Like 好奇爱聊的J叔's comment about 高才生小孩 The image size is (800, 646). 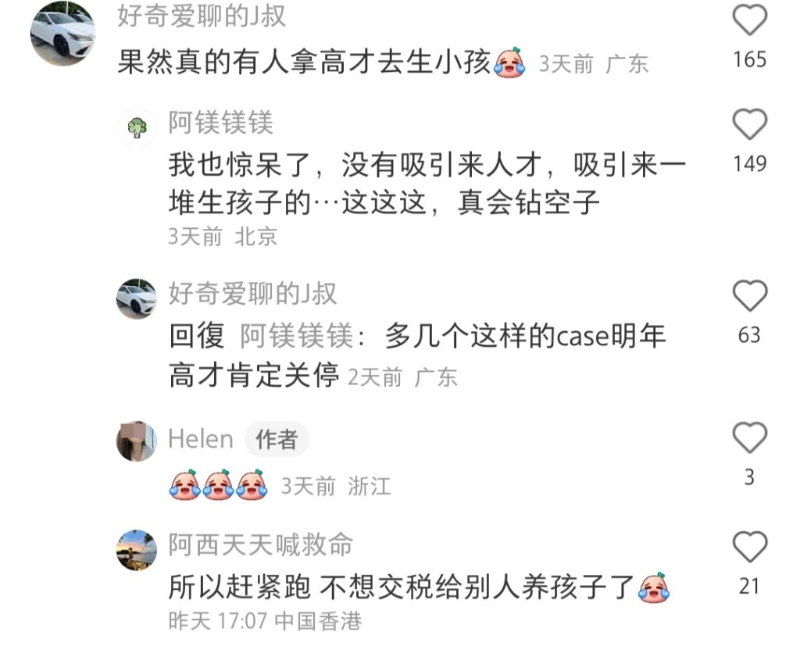point(749,21)
